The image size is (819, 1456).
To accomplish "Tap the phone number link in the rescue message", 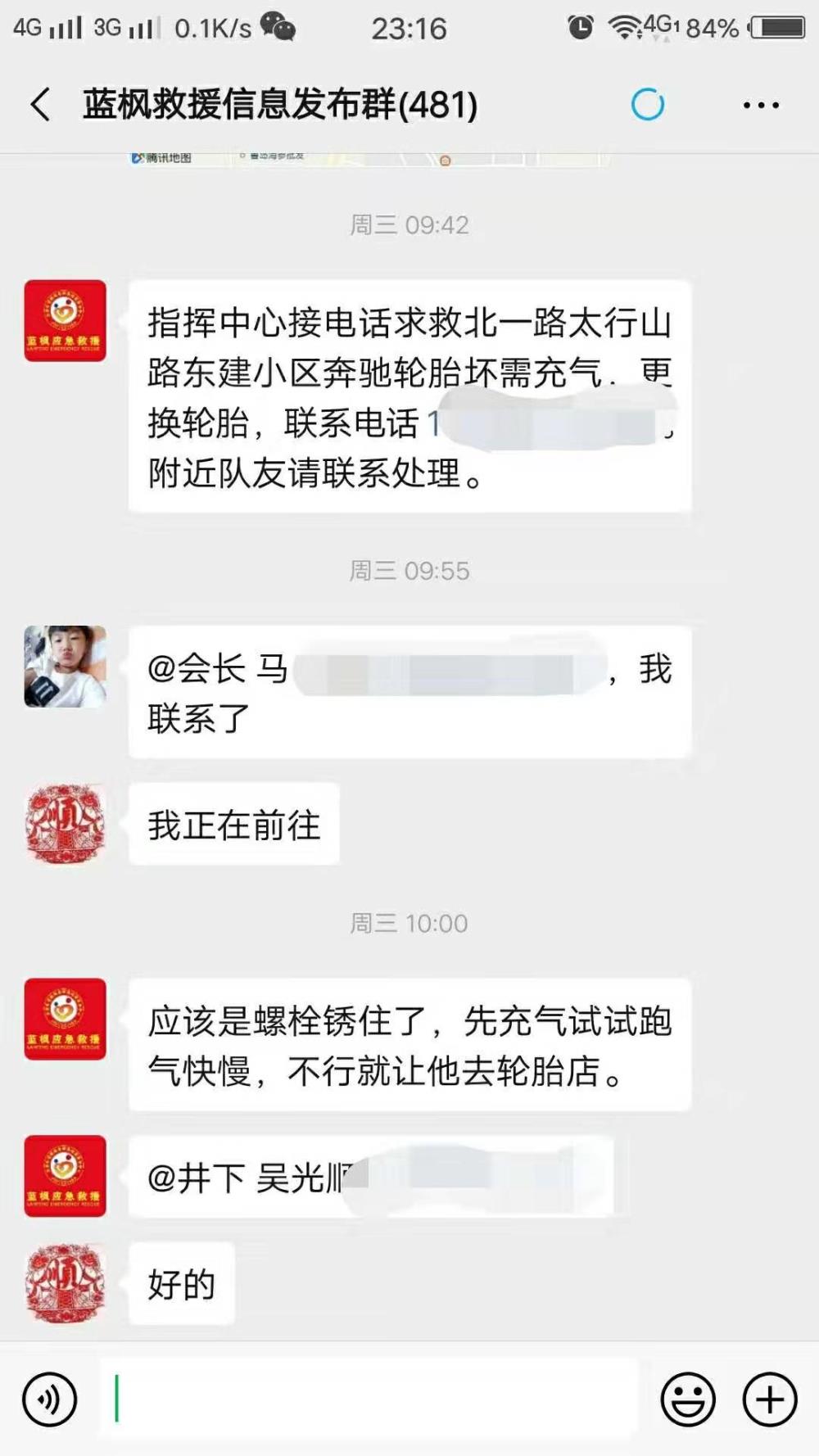I will point(550,423).
